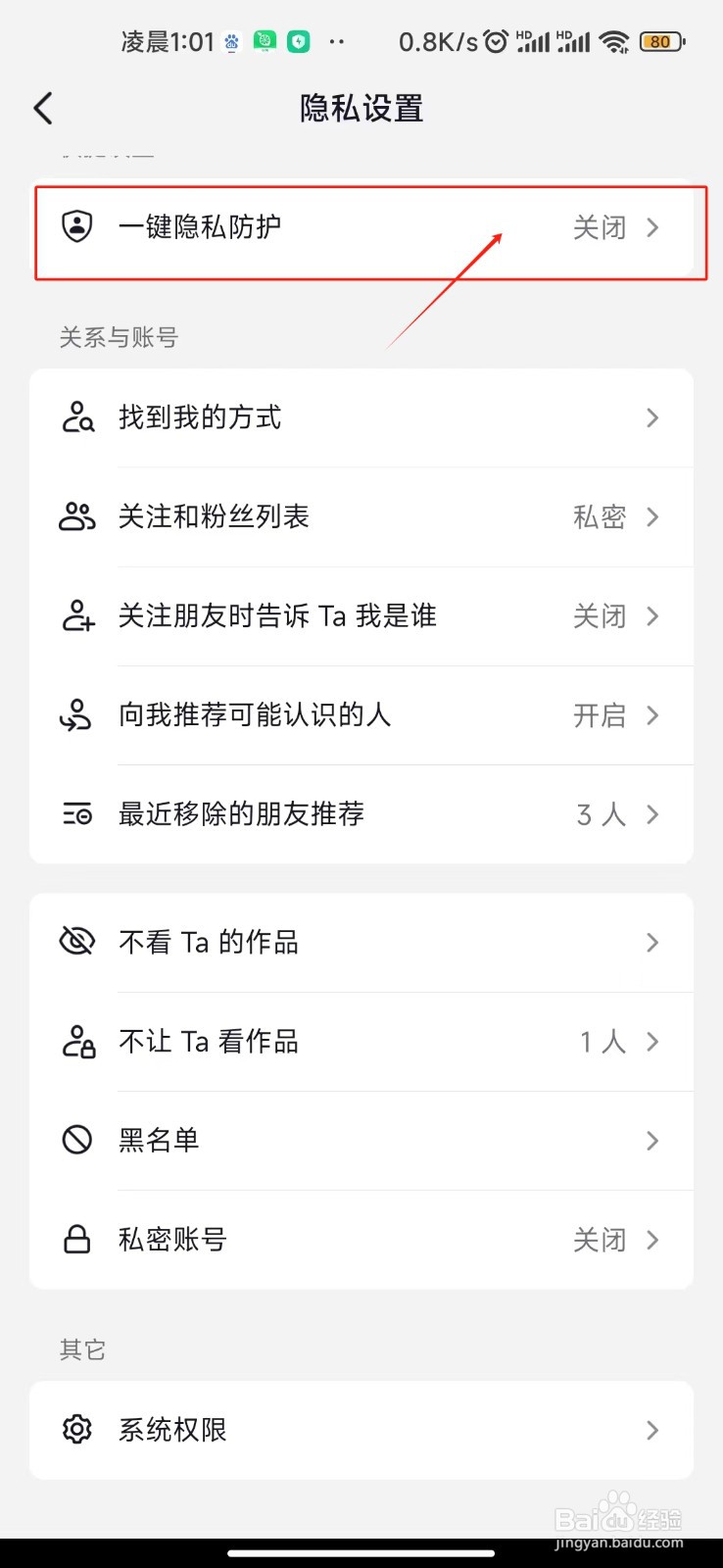Open 找到我的方式 settings
723x1568 pixels.
tap(361, 418)
